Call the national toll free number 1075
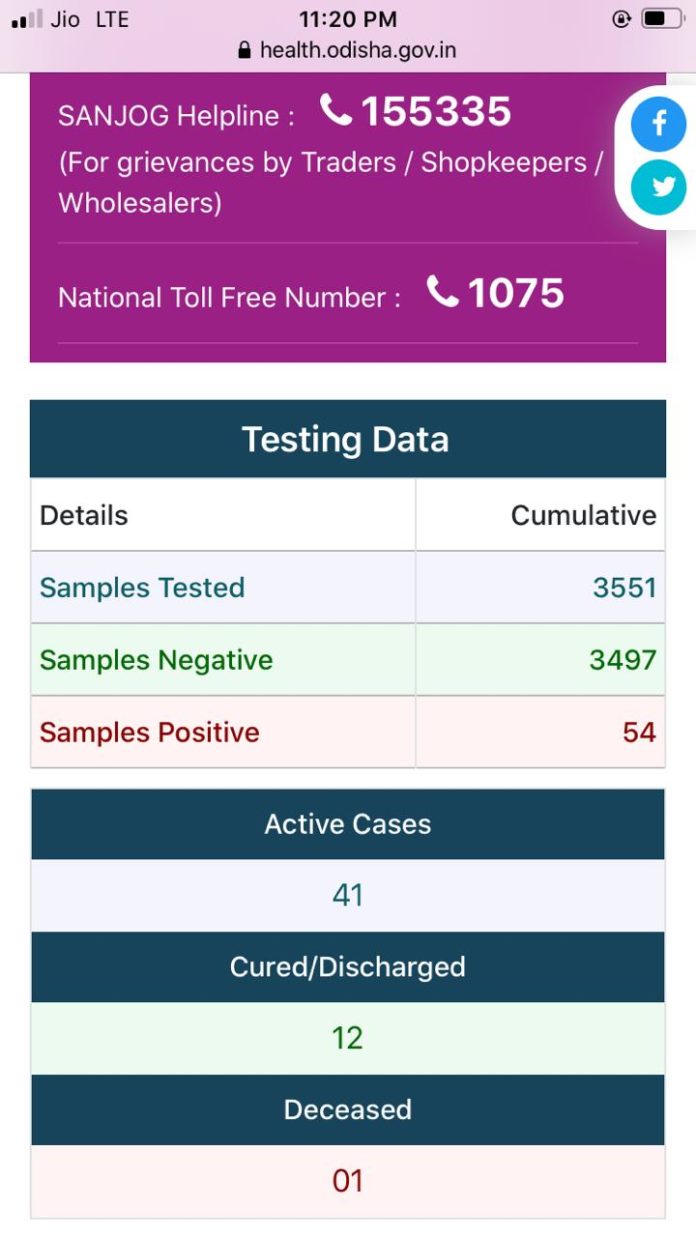This screenshot has width=696, height=1237. point(495,293)
